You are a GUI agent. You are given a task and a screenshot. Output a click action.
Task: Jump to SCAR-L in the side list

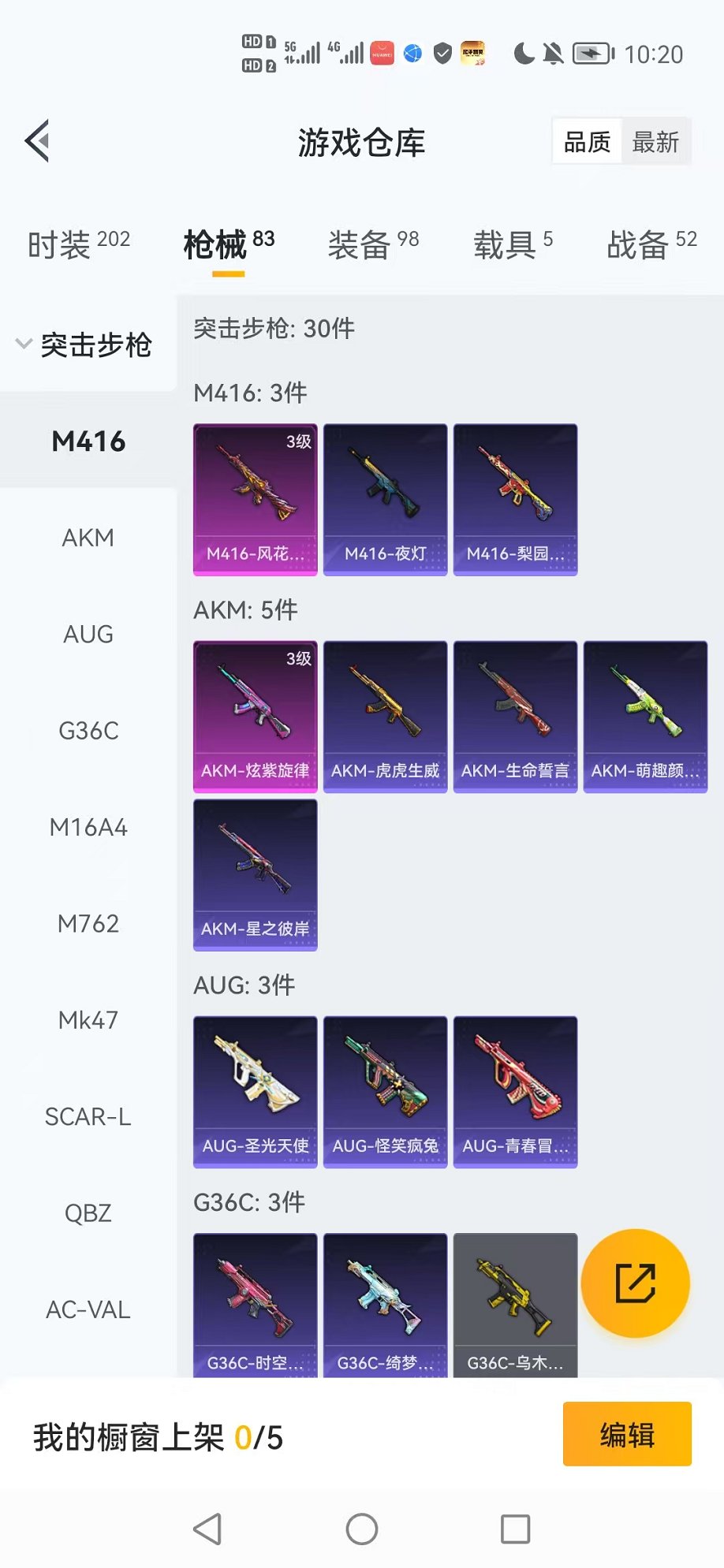pyautogui.click(x=88, y=1116)
